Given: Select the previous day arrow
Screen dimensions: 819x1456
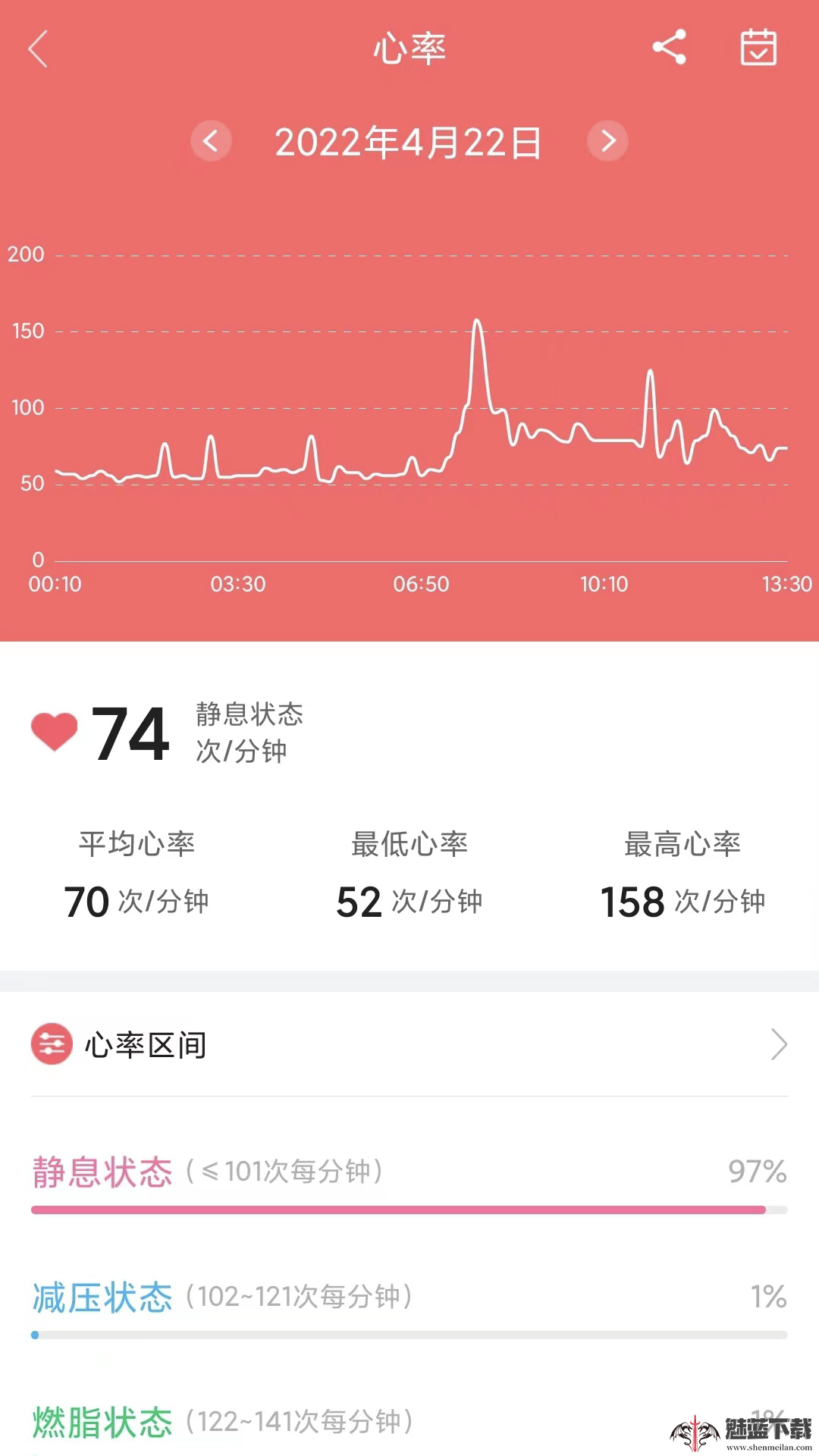Looking at the screenshot, I should 211,142.
